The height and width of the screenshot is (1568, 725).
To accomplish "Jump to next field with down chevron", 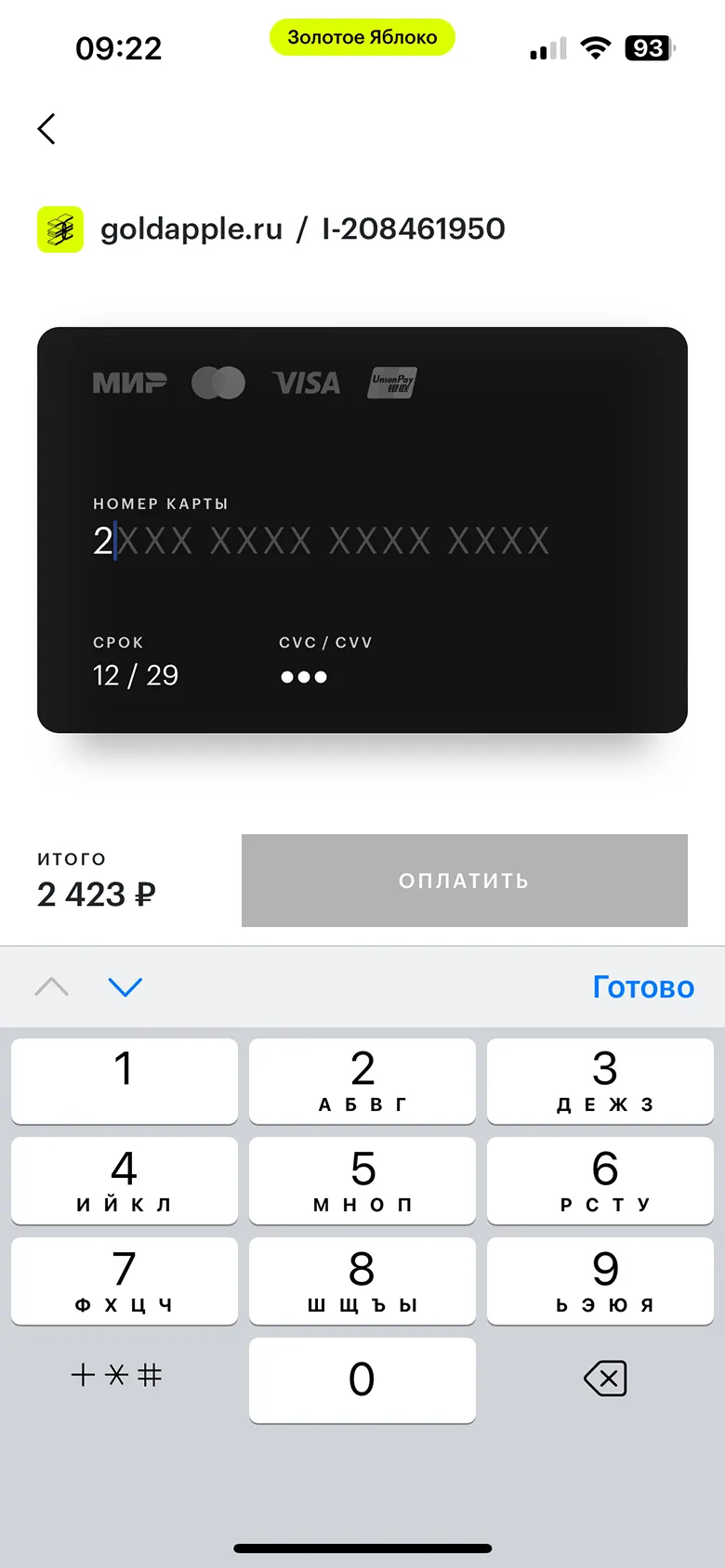I will (125, 987).
